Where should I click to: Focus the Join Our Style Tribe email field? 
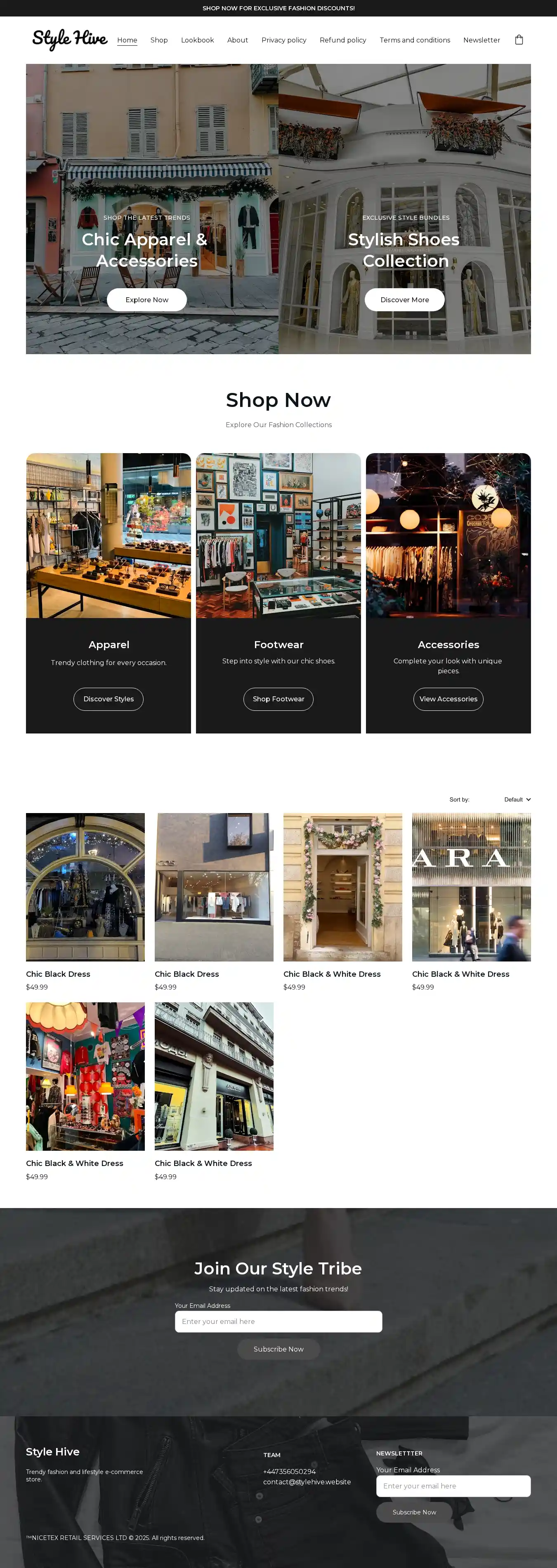click(278, 1321)
